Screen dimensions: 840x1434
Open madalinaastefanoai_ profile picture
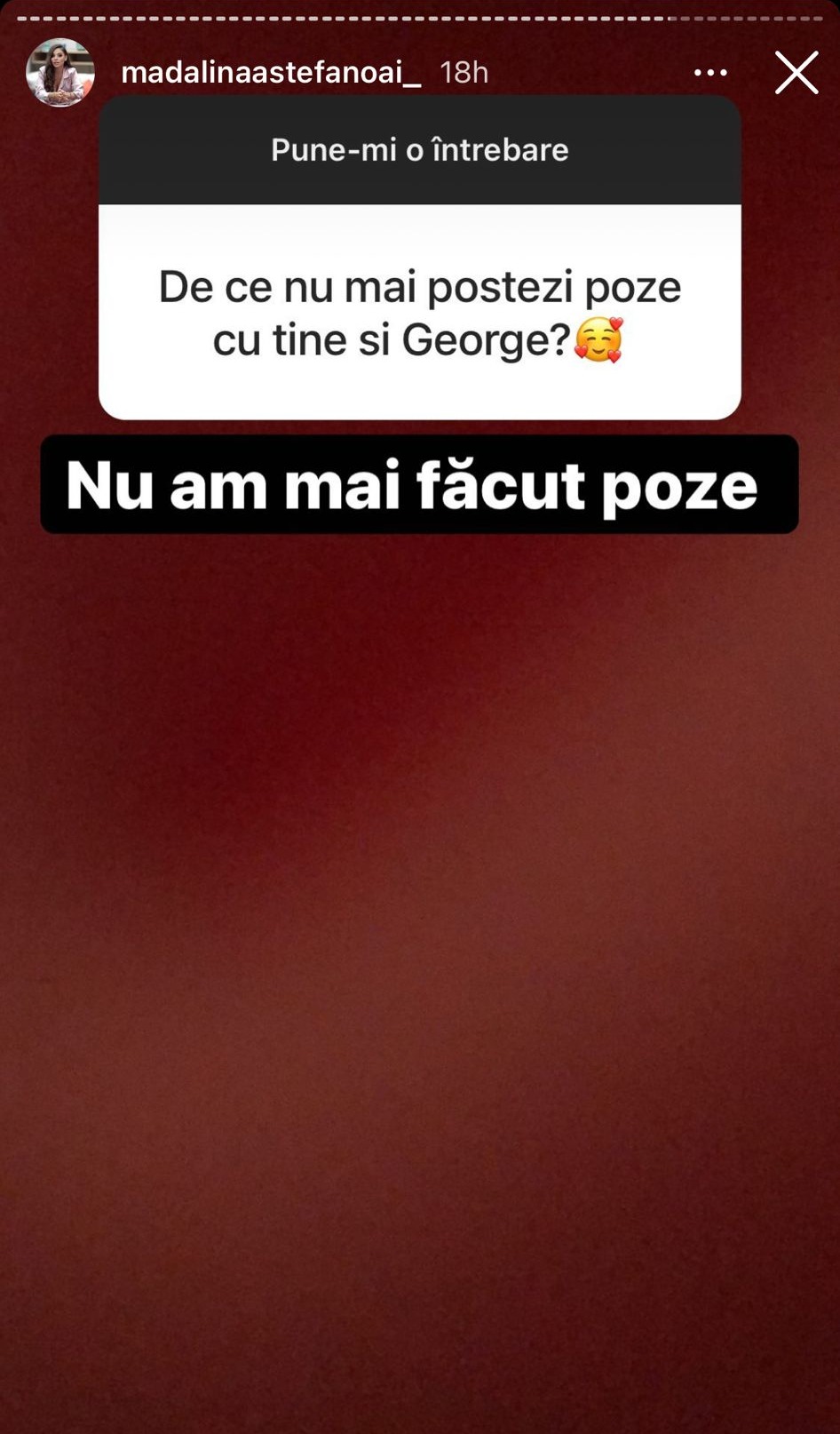point(60,73)
